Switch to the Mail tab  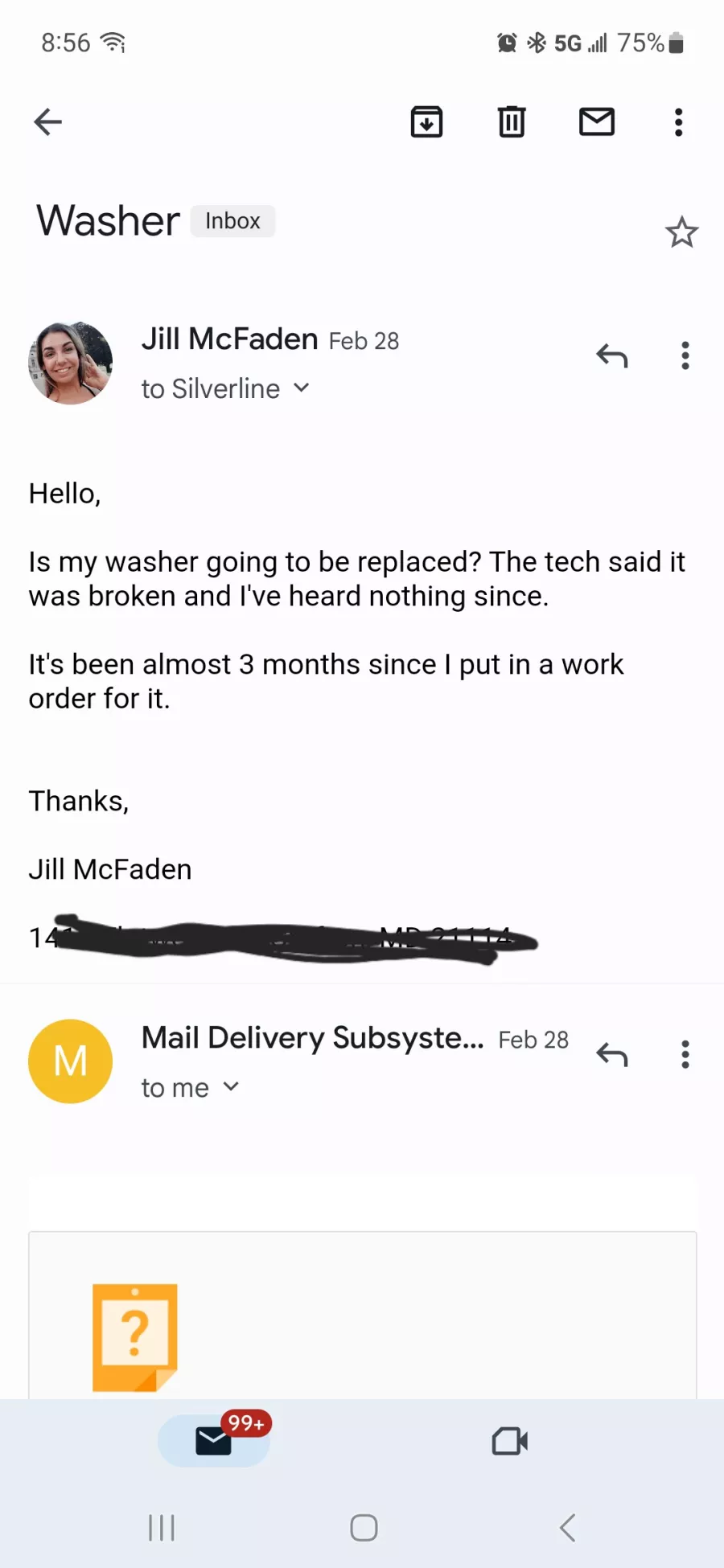coord(214,1441)
